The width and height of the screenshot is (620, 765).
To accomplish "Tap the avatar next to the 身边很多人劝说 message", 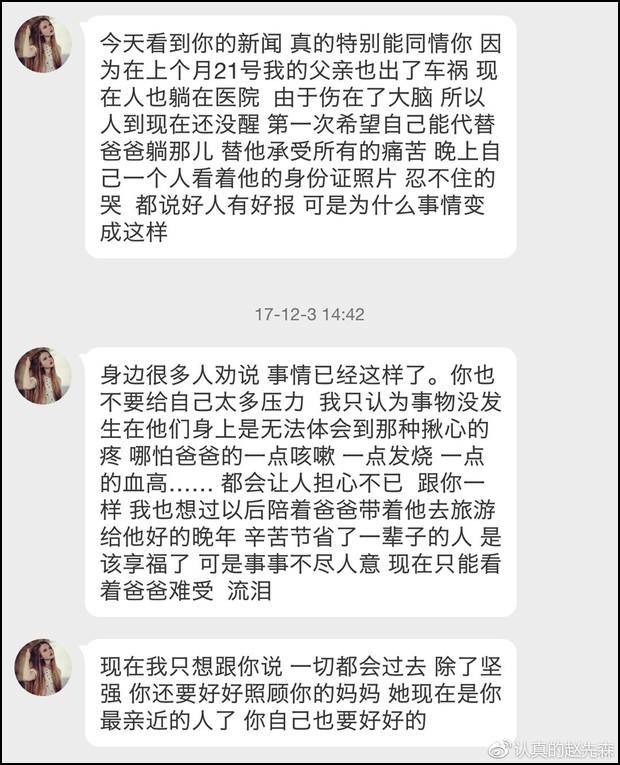I will point(43,376).
